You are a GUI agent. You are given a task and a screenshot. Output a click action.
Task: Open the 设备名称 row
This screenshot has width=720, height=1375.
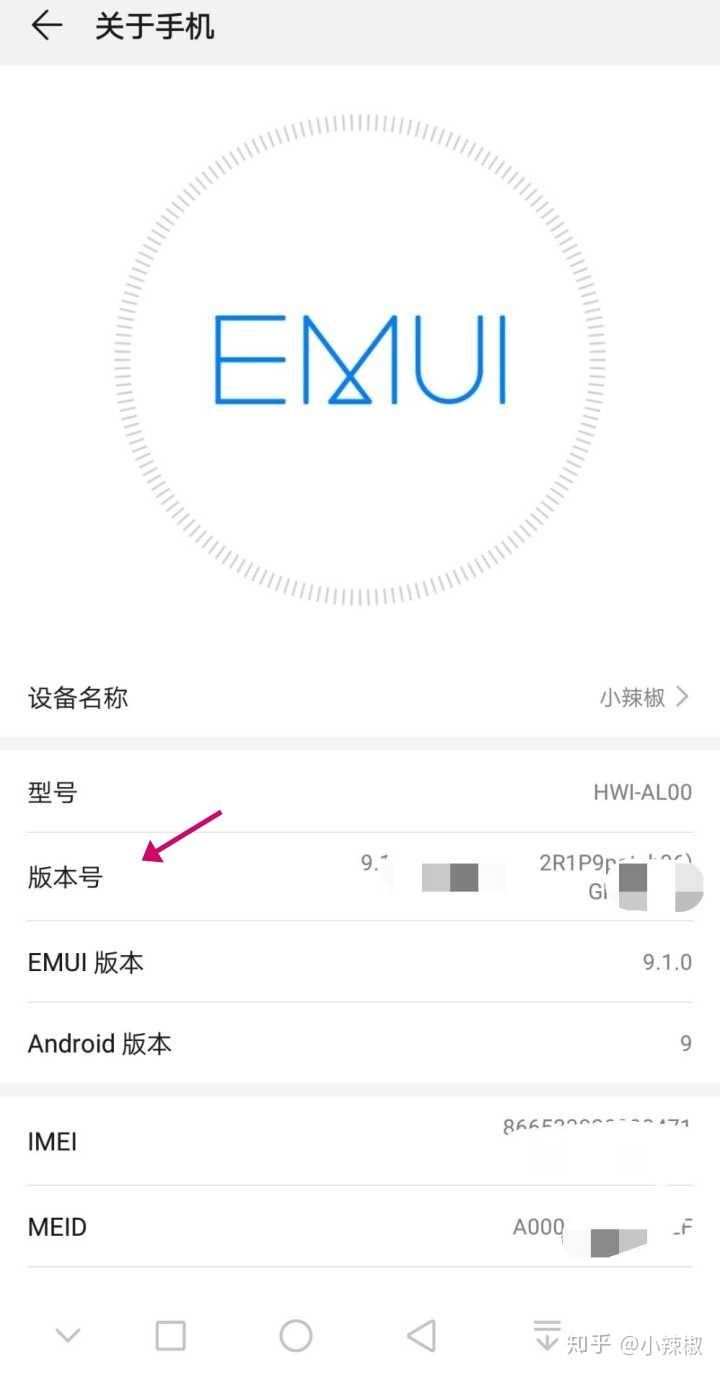click(360, 698)
